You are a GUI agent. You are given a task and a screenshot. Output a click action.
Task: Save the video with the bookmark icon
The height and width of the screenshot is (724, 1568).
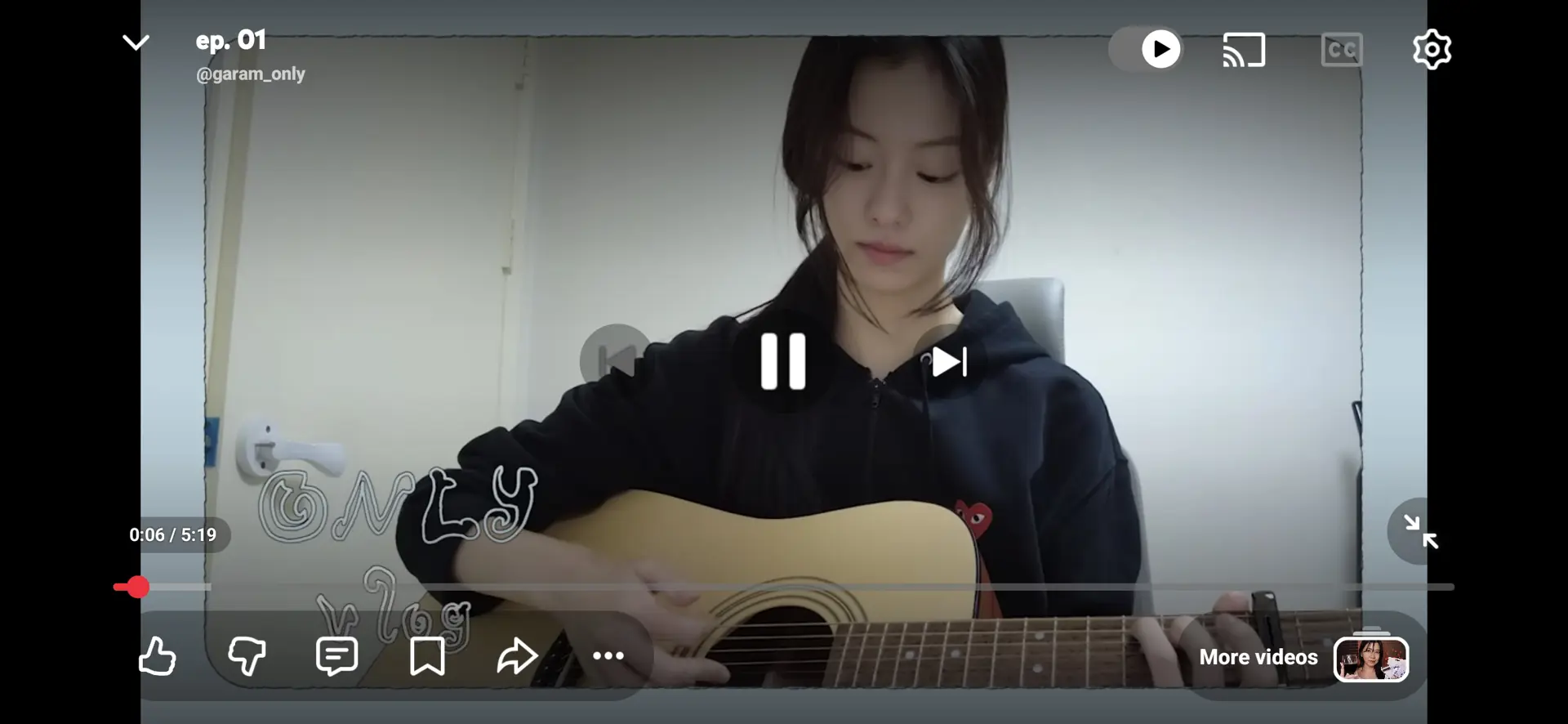427,656
